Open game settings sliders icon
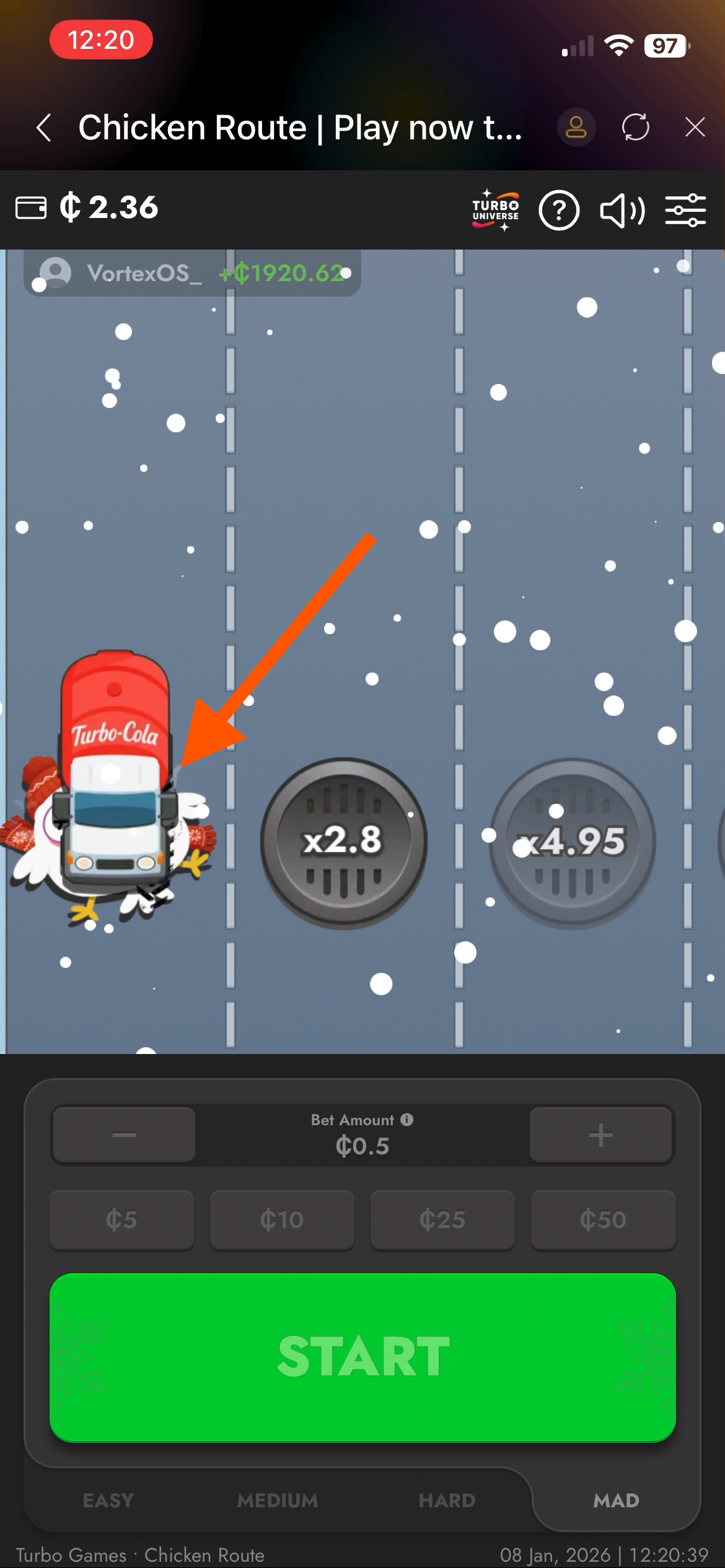The height and width of the screenshot is (1568, 725). [685, 211]
